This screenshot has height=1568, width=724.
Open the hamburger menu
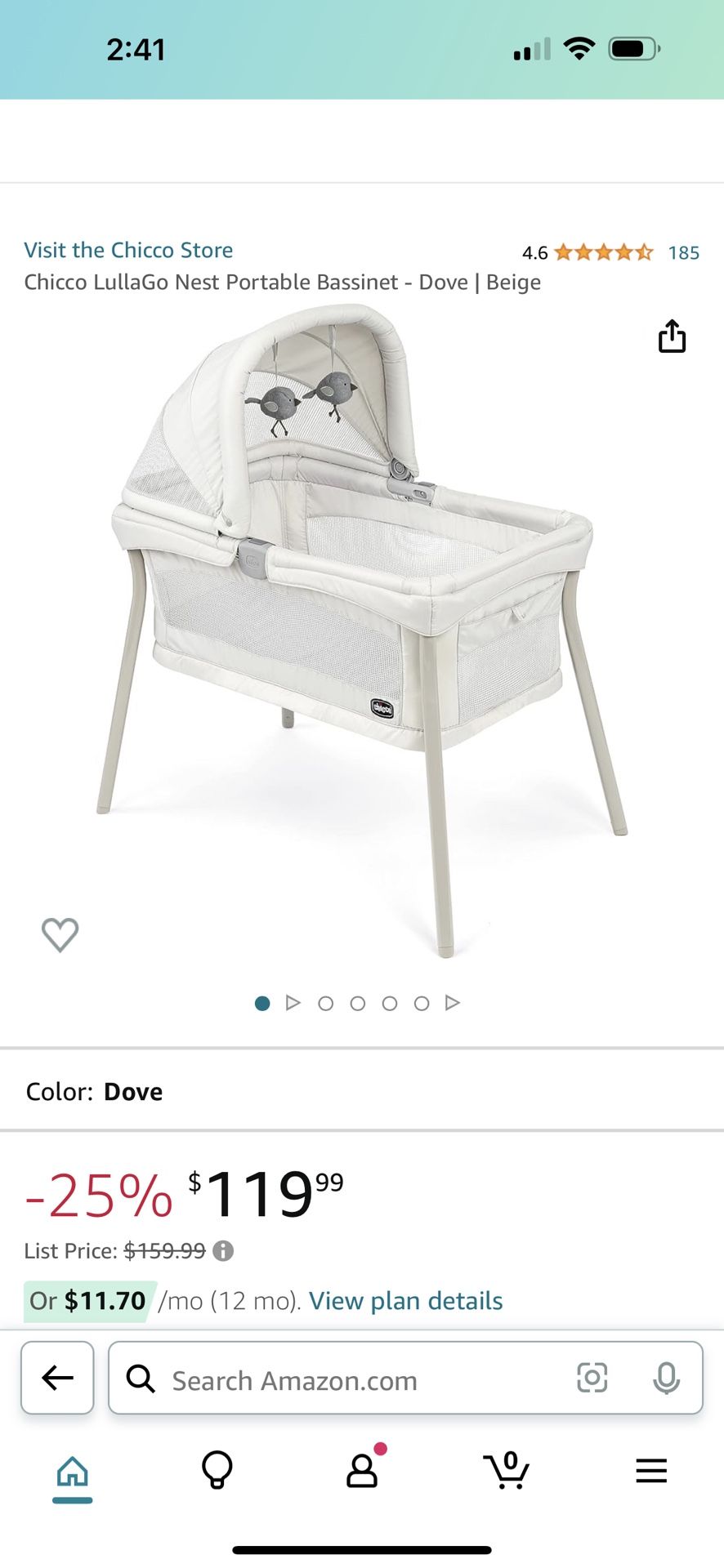[651, 1470]
